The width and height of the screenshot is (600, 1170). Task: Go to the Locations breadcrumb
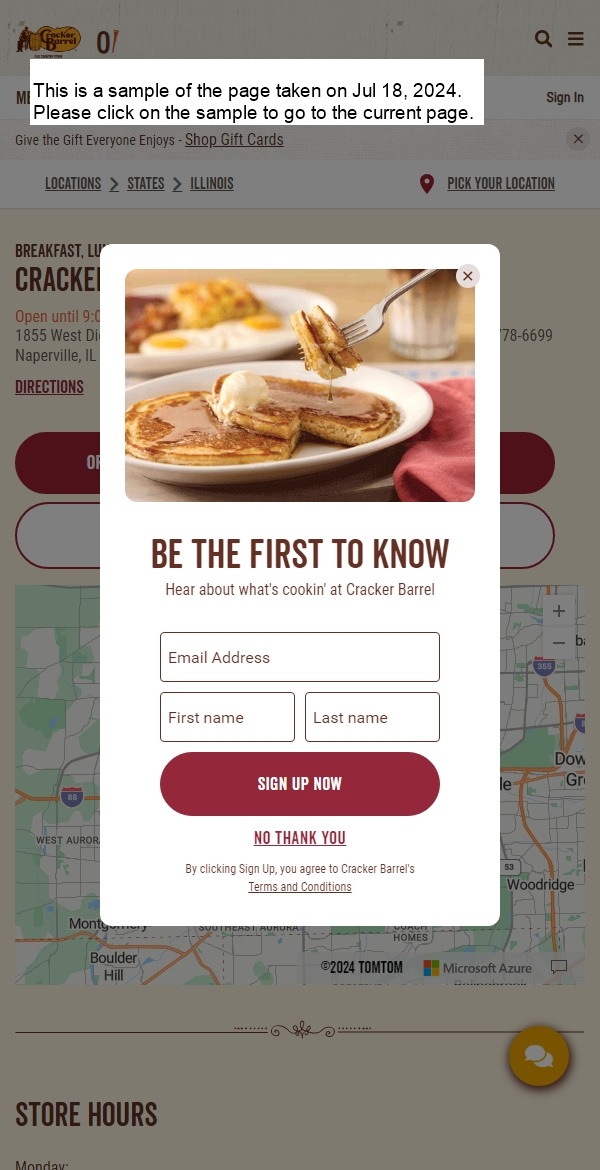(x=73, y=184)
